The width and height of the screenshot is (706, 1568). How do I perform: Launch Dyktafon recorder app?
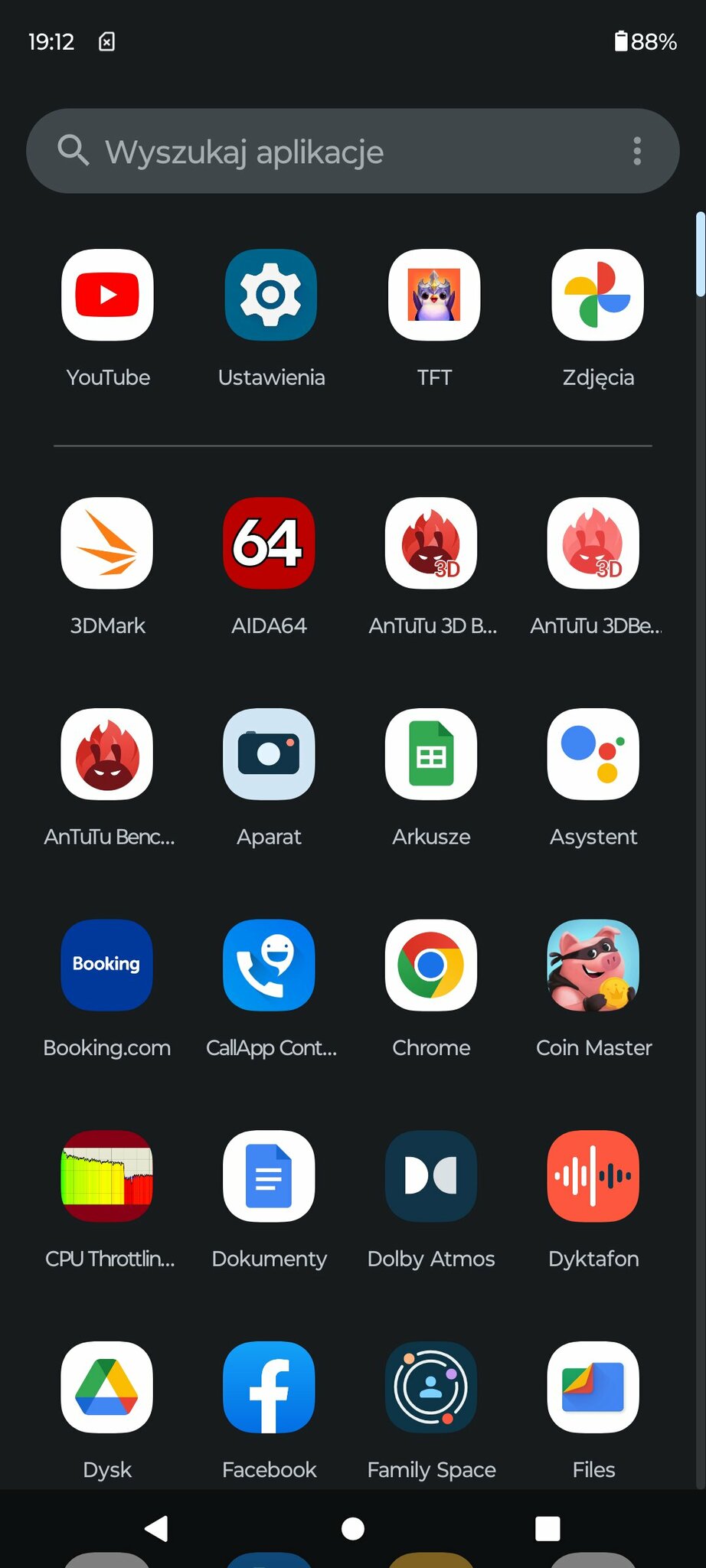[593, 1176]
